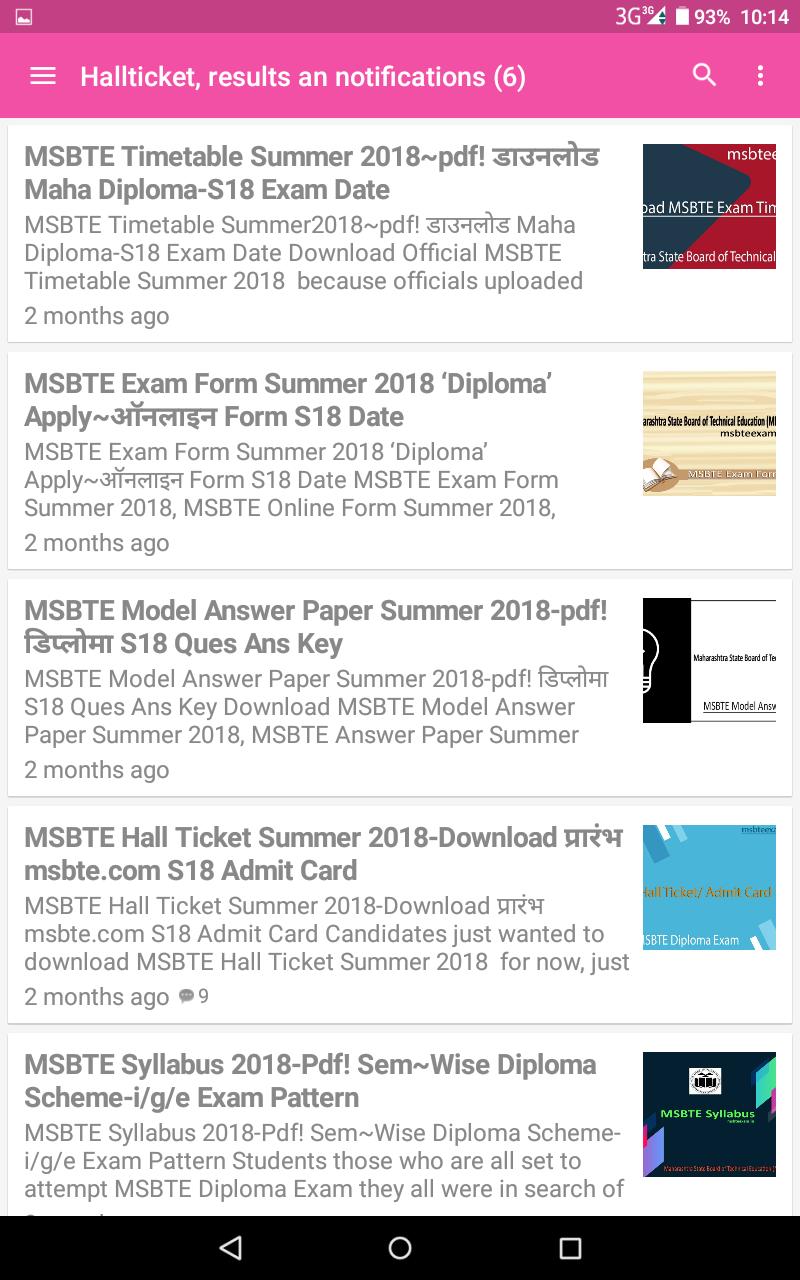Open the MSBTE Timetable Summer 2018 post
This screenshot has height=1280, width=800.
pos(312,173)
